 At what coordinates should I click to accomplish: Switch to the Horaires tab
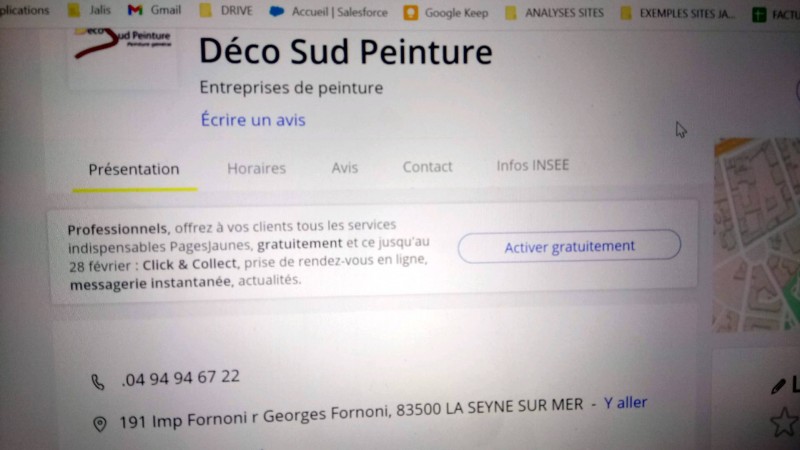click(x=256, y=168)
